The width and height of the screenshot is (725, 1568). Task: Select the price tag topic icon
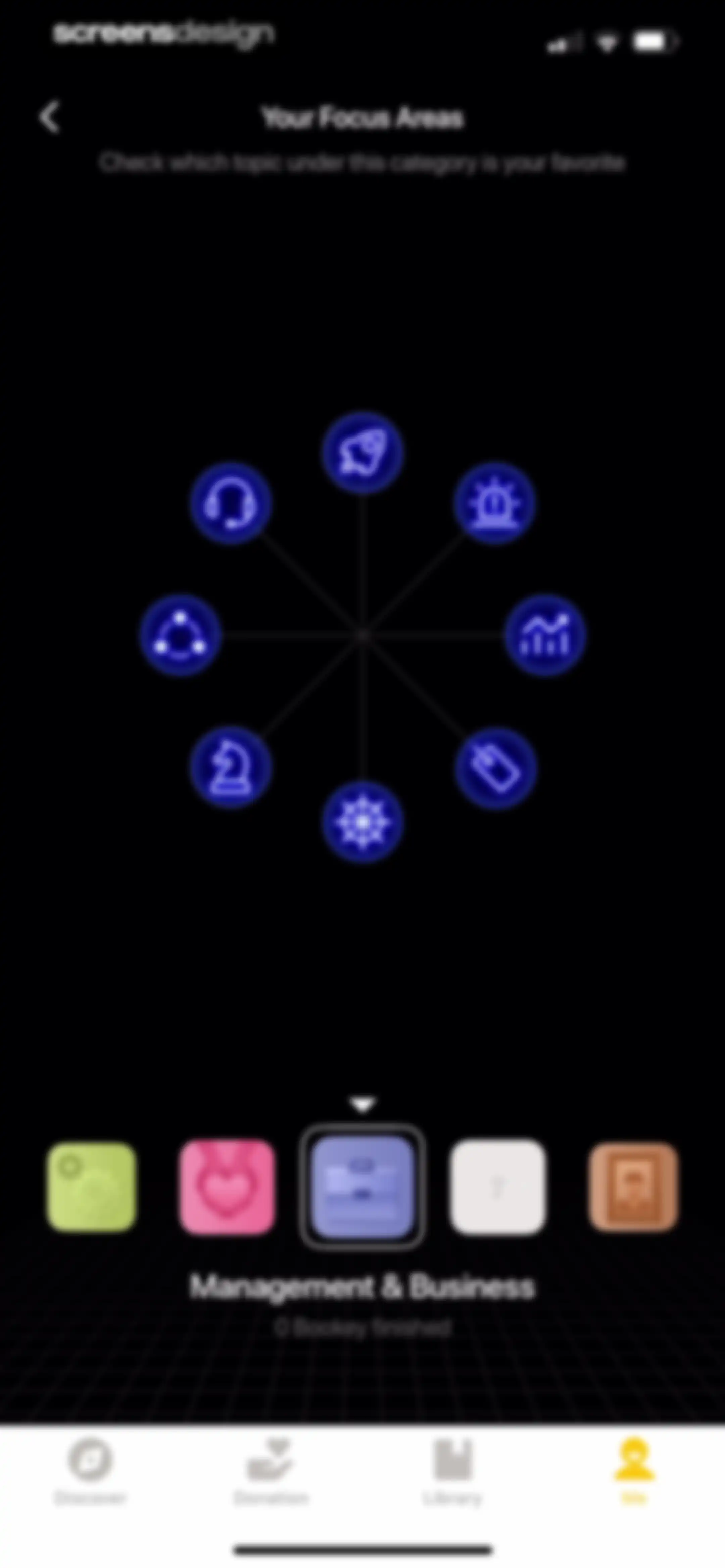pyautogui.click(x=495, y=768)
